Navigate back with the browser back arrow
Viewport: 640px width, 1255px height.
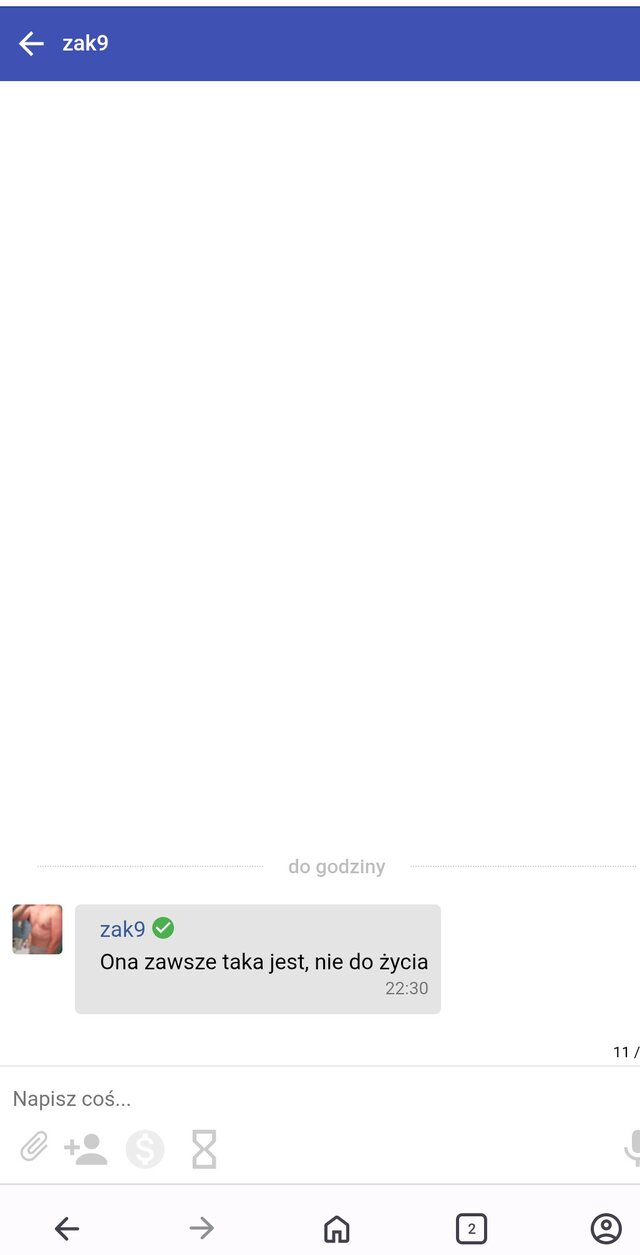67,1228
